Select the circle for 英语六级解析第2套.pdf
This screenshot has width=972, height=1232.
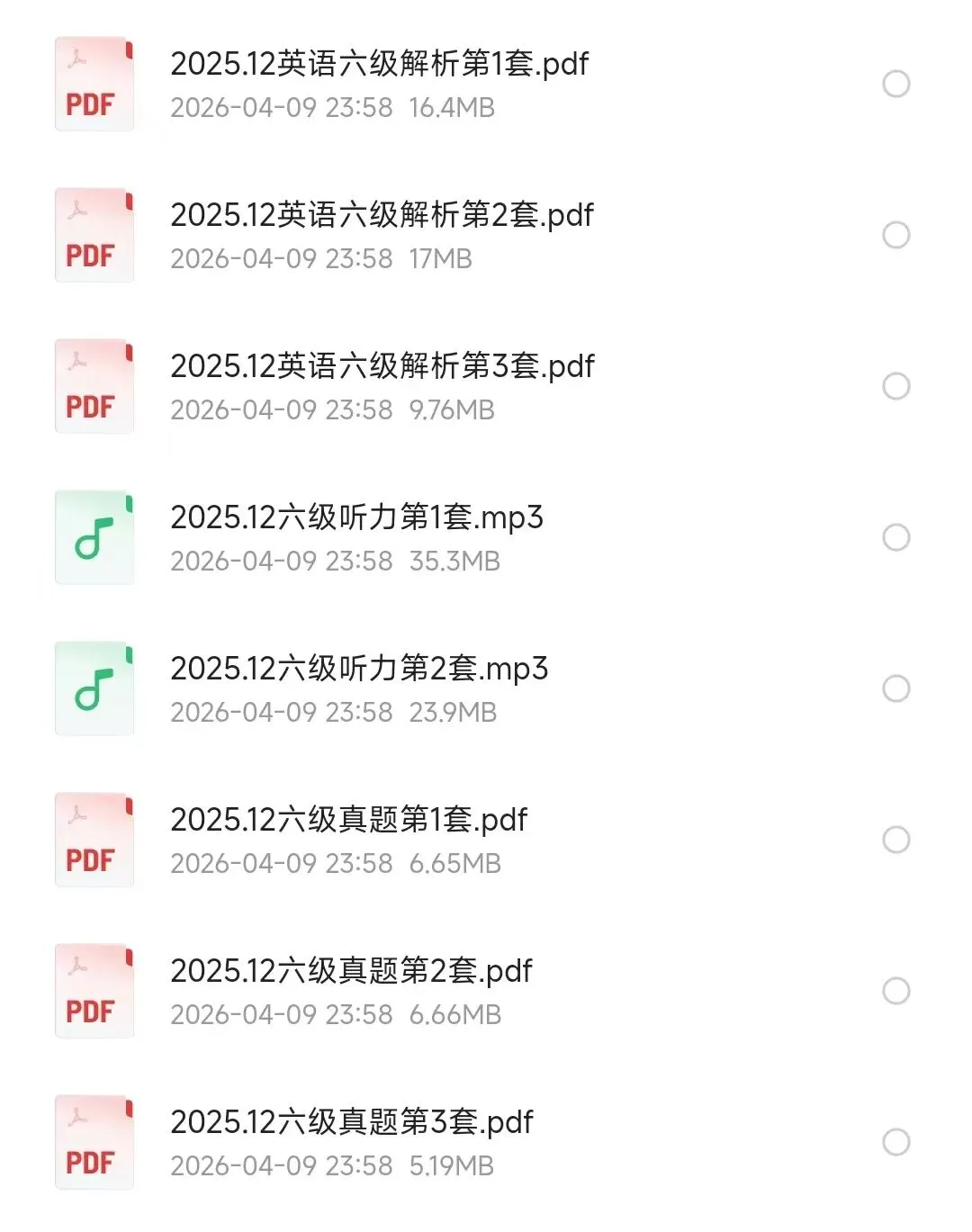(x=895, y=235)
